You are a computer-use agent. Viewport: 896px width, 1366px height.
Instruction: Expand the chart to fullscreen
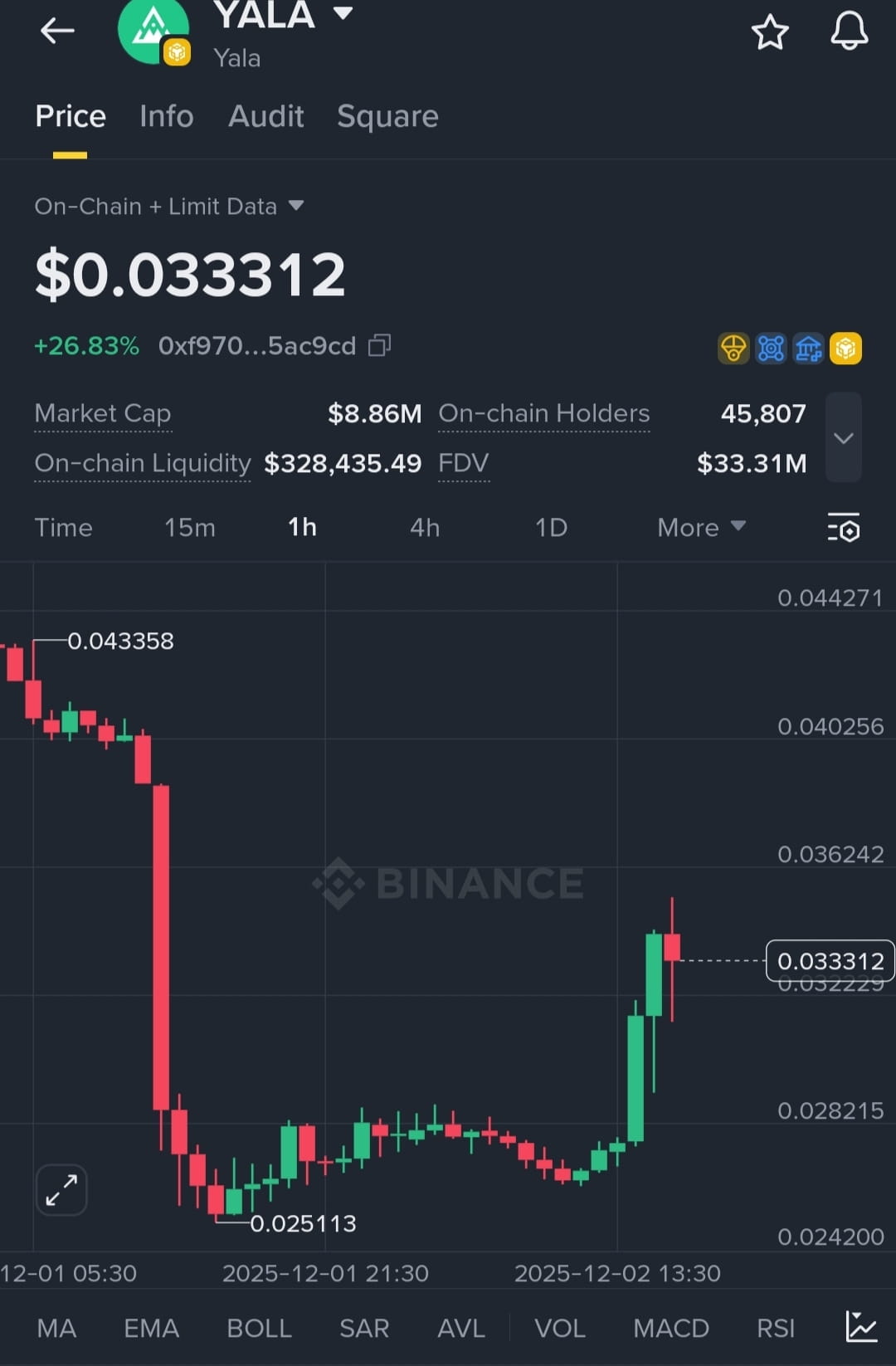[61, 1190]
